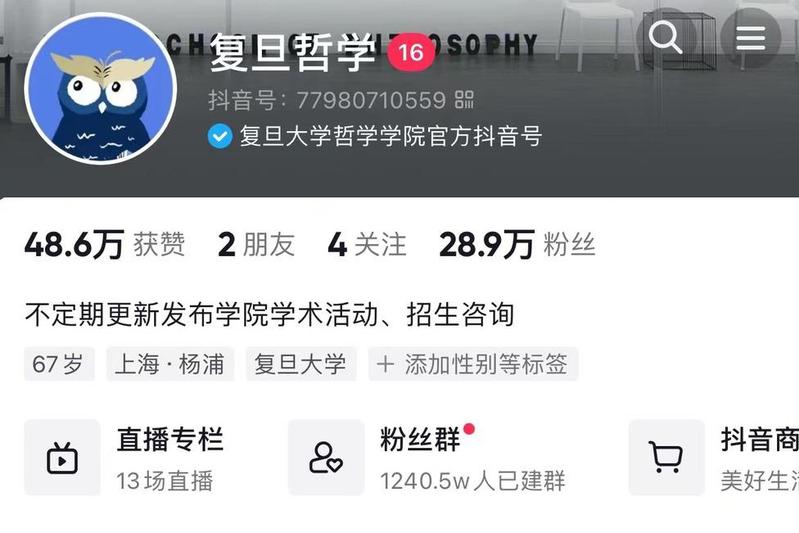
Task: Open the search icon in the header
Action: tap(665, 38)
